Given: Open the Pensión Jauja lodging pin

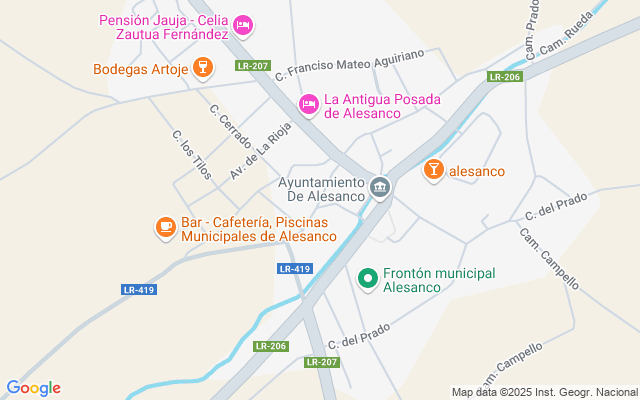Looking at the screenshot, I should pyautogui.click(x=243, y=27).
